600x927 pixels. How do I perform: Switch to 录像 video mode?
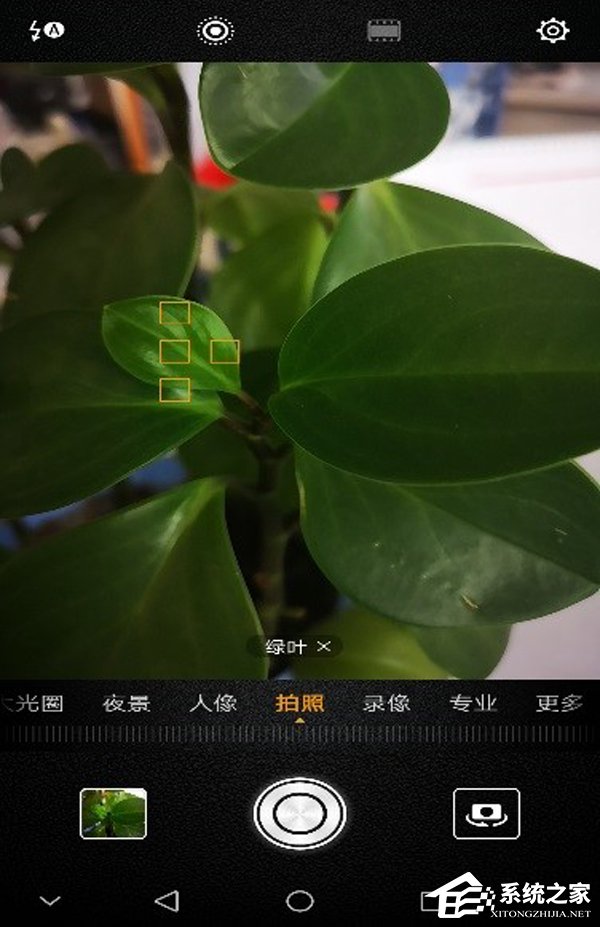[x=386, y=703]
